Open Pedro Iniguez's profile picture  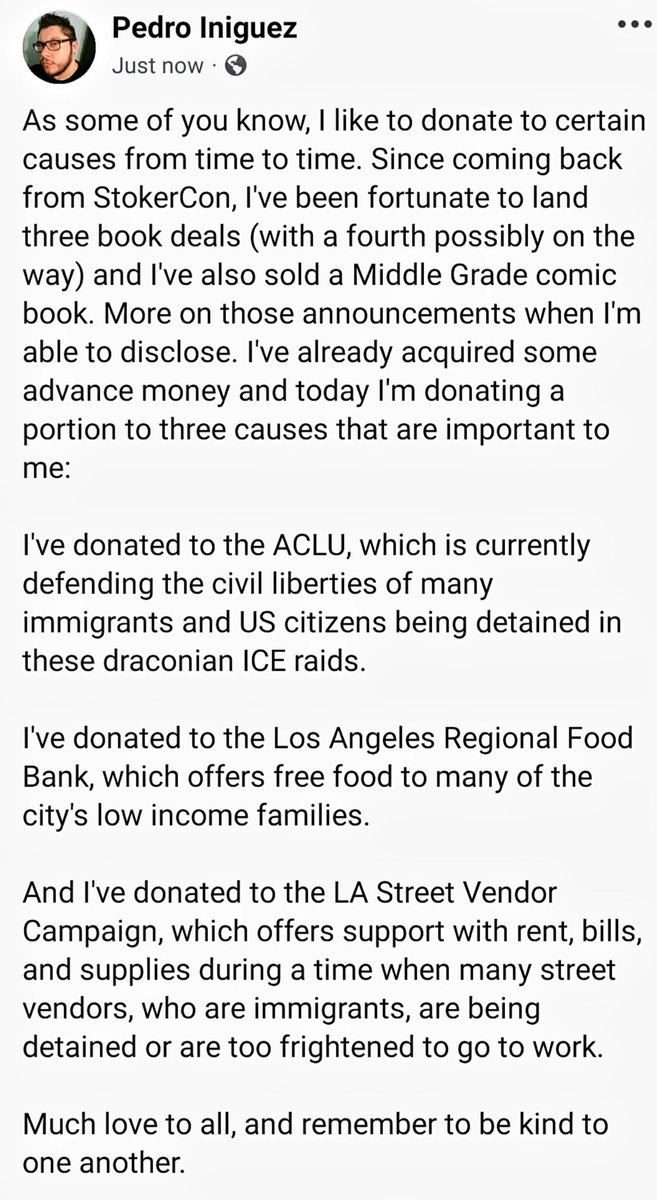click(58, 46)
